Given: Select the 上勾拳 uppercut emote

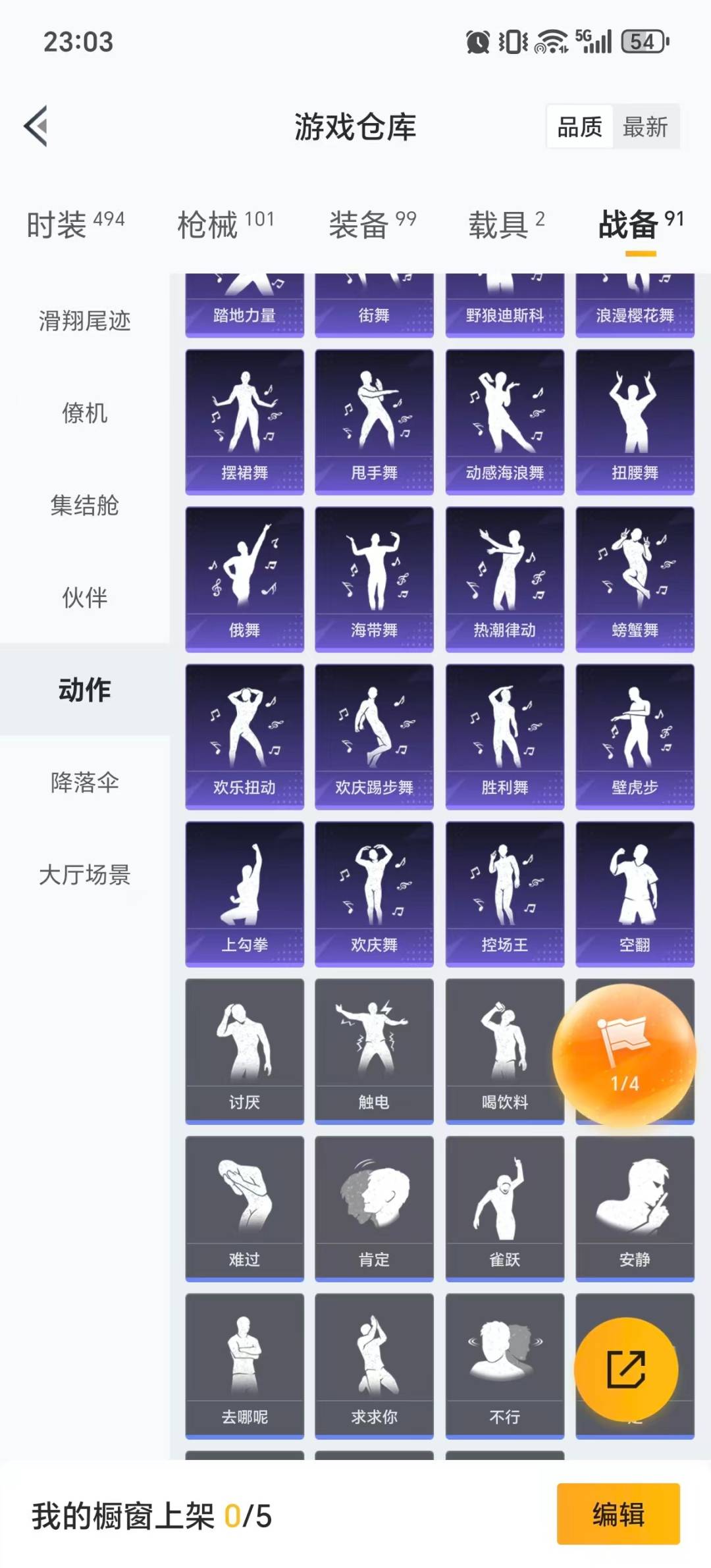Looking at the screenshot, I should pyautogui.click(x=244, y=892).
